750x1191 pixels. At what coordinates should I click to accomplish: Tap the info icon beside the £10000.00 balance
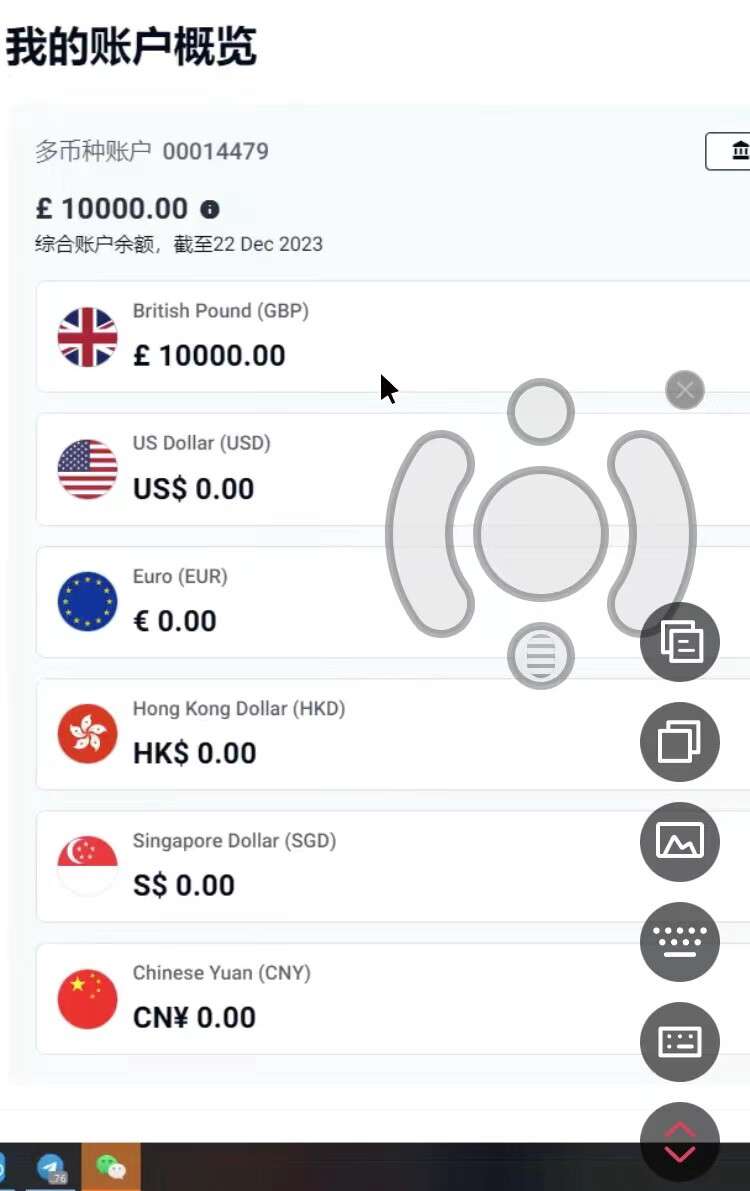tap(210, 209)
